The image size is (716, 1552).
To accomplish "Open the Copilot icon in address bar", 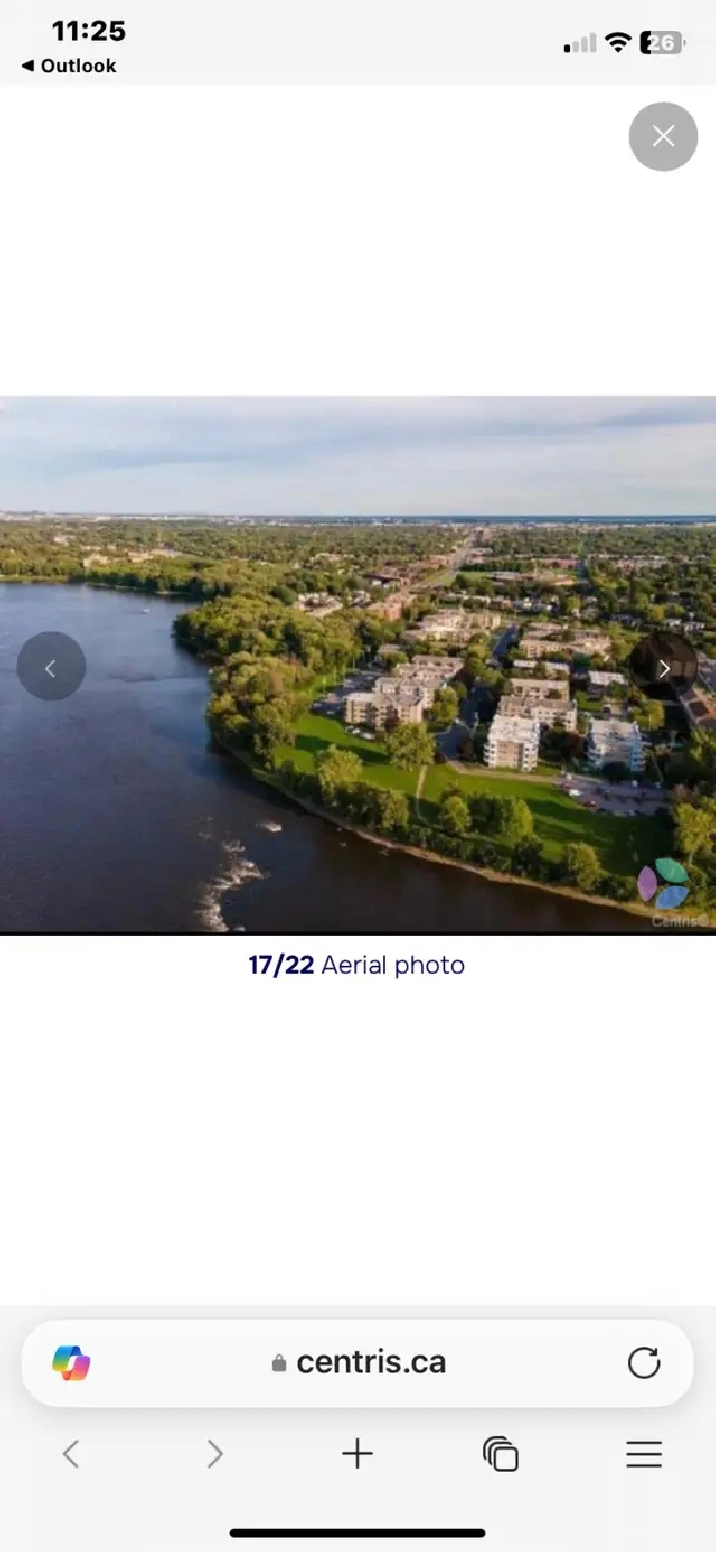I will click(x=71, y=1362).
